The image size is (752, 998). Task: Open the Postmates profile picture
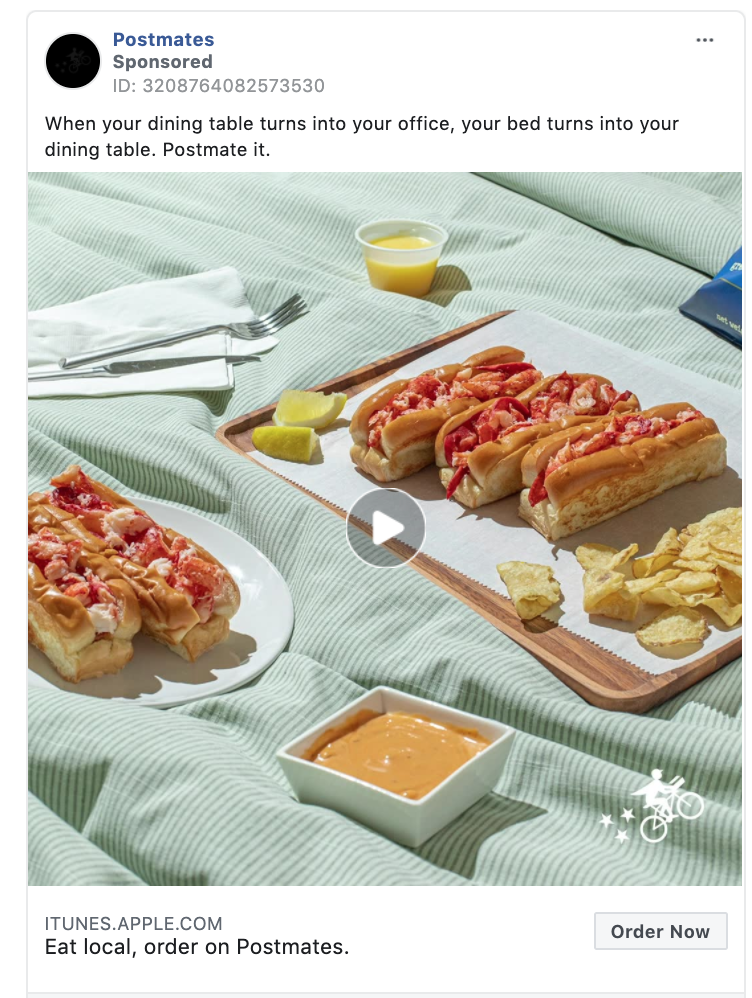click(73, 61)
